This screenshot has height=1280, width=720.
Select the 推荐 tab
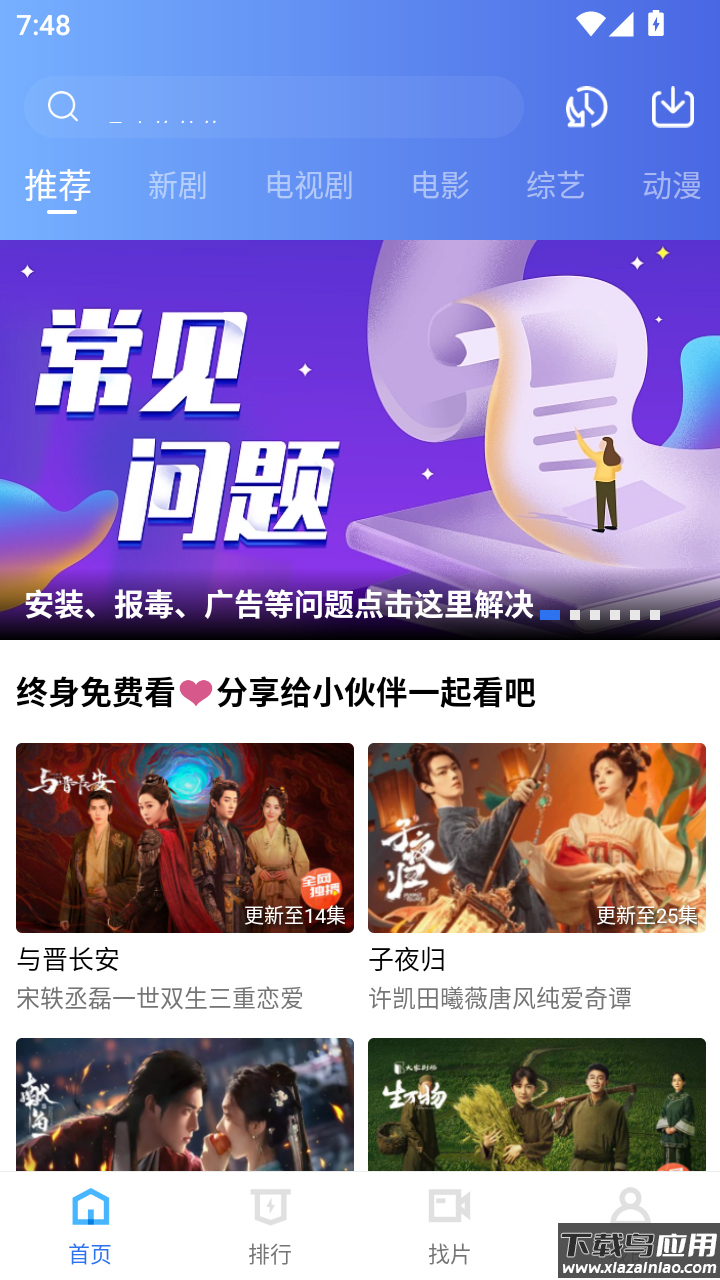coord(58,186)
